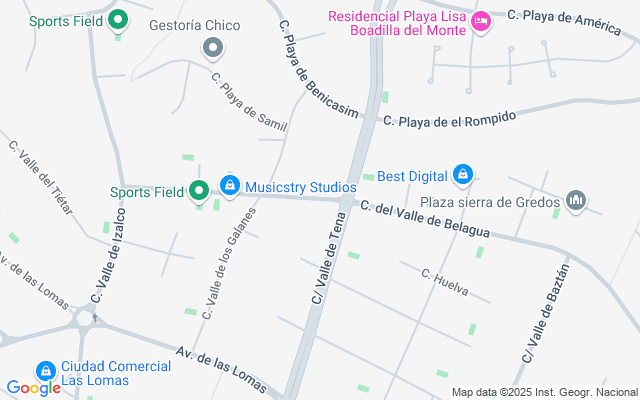
Task: Tap the Musicstry Studios shop marker
Action: tap(230, 186)
